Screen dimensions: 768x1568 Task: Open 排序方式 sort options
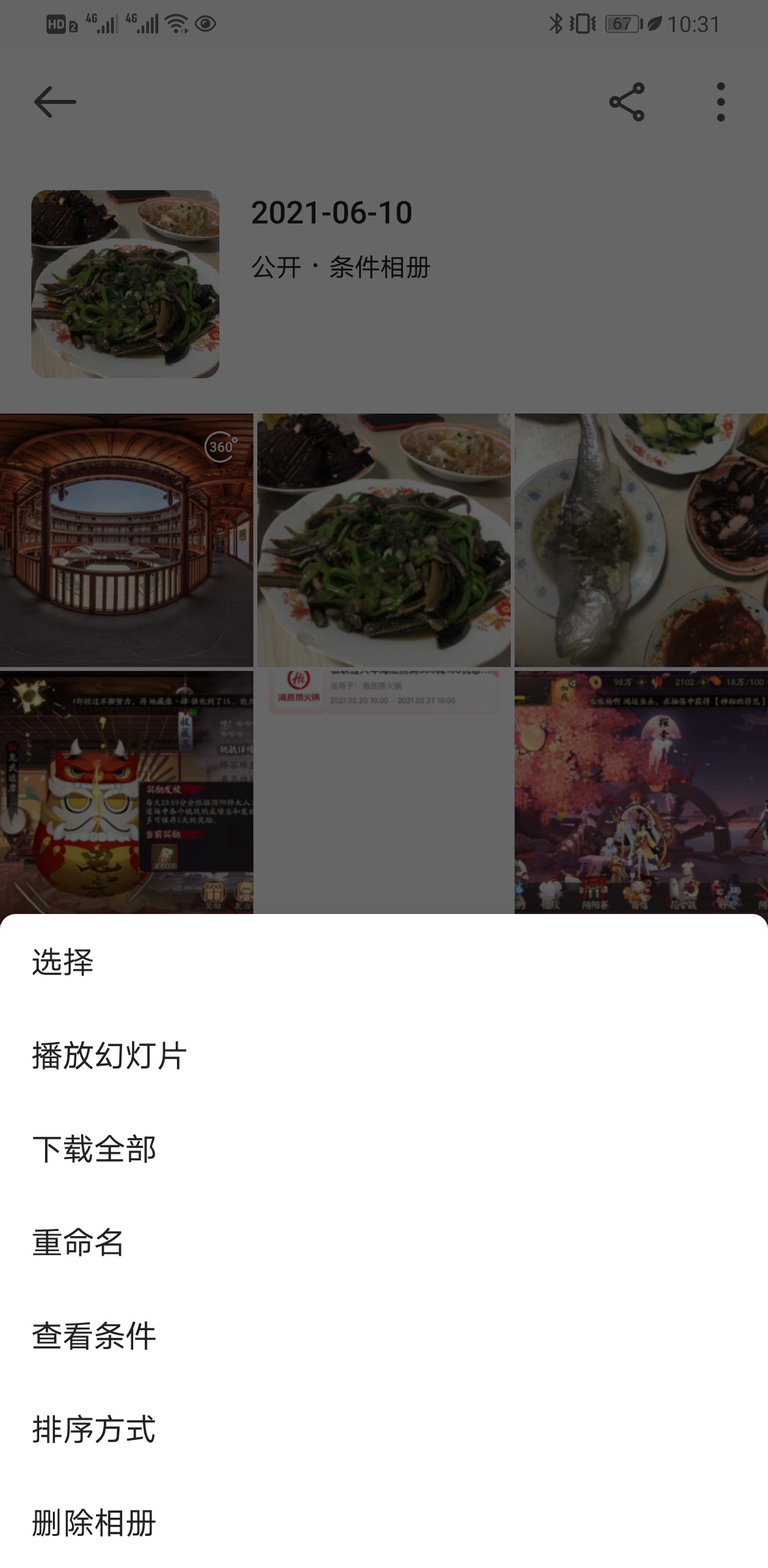pos(95,1429)
